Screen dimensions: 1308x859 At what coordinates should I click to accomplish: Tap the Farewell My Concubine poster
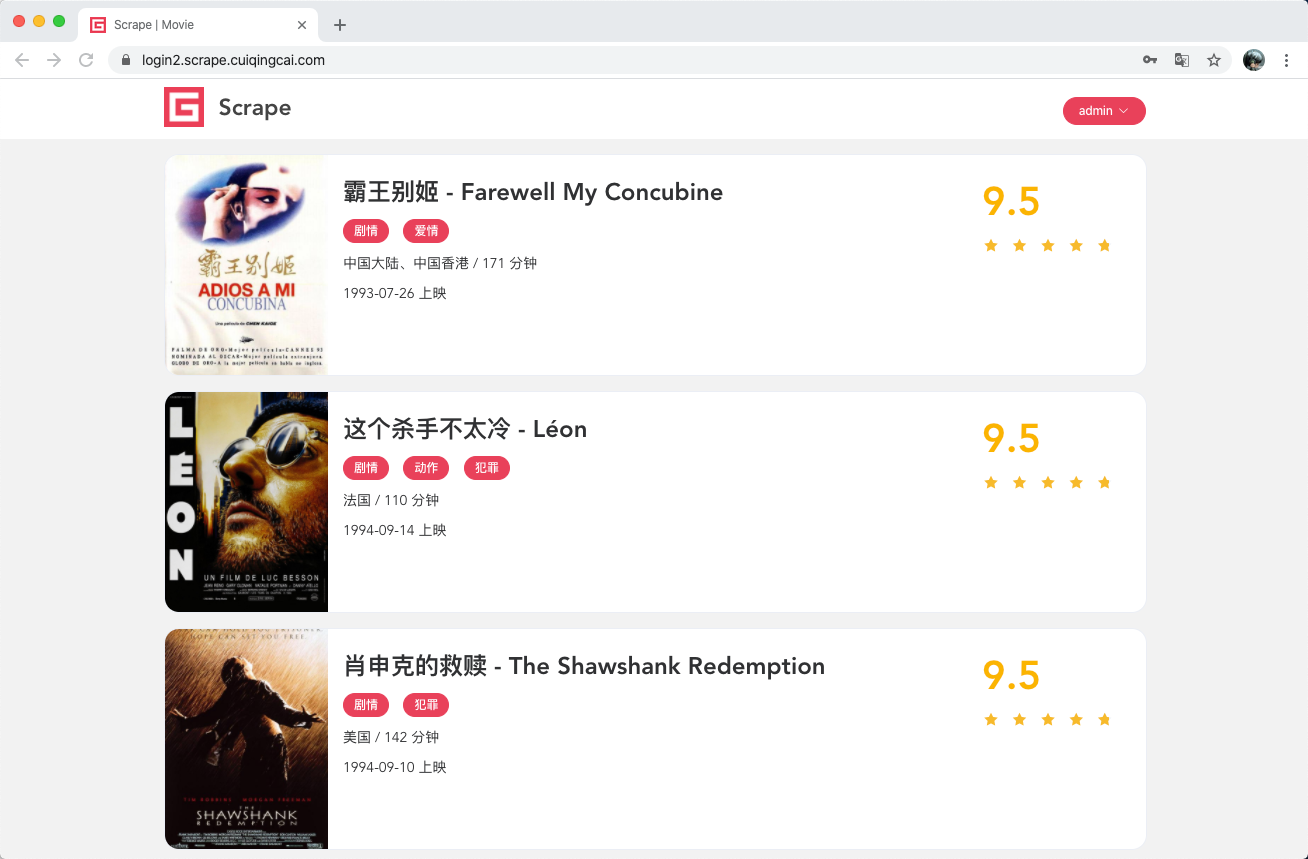(246, 265)
